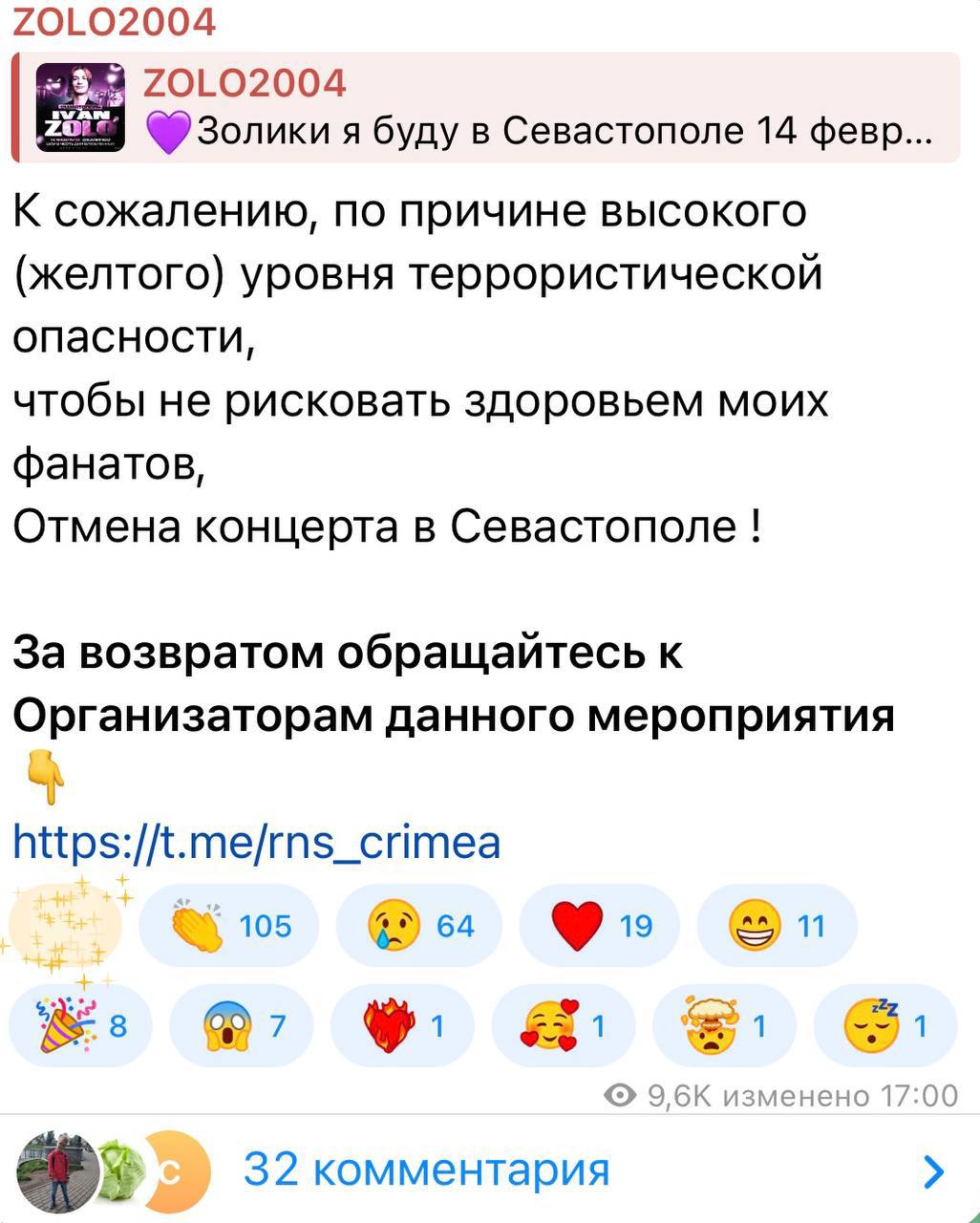
Task: Select the grinning face reaction with 11
Action: point(777,926)
